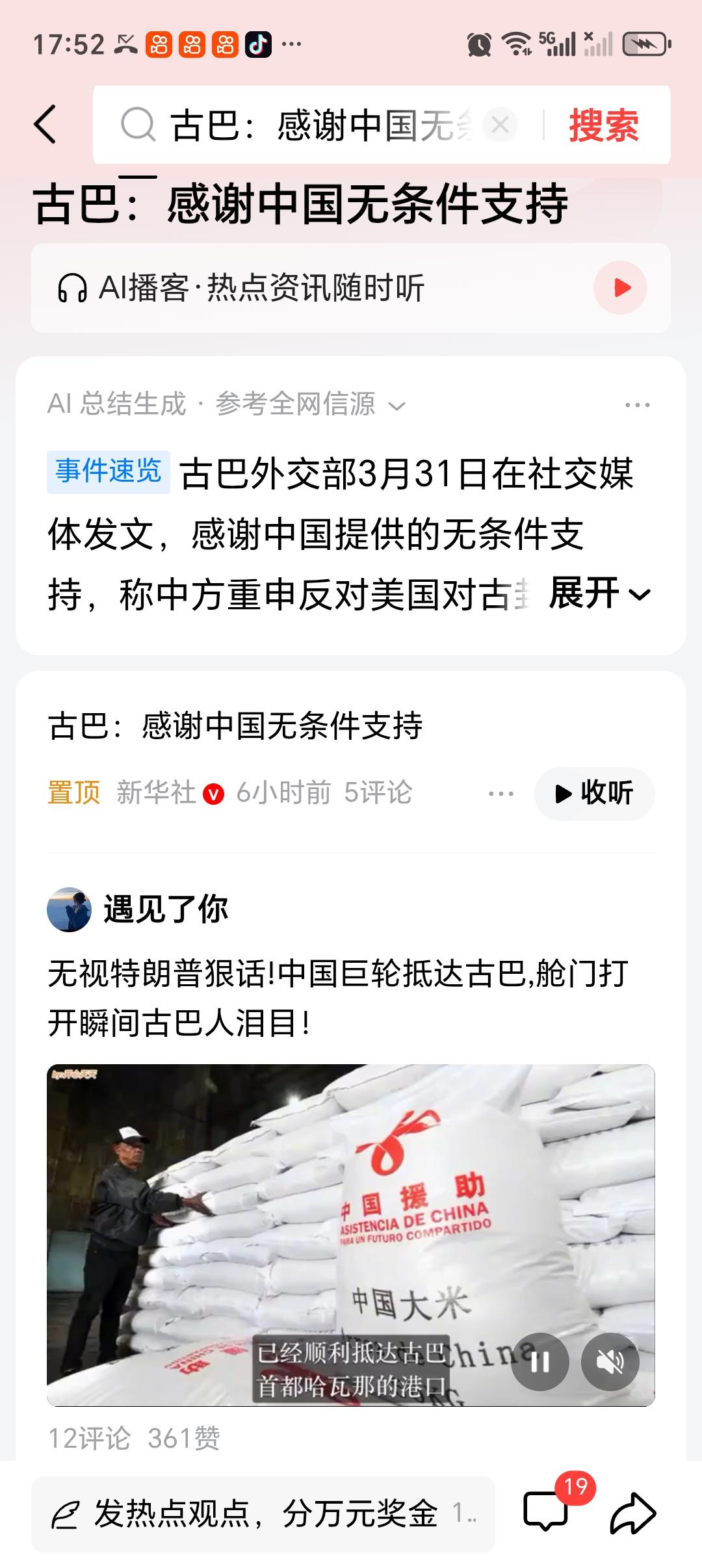Tap the 搜索 search button
The width and height of the screenshot is (702, 1568).
[604, 125]
